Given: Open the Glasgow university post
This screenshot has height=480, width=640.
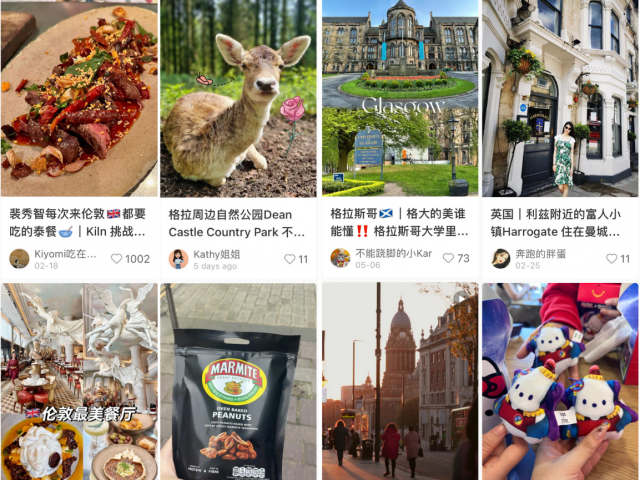Looking at the screenshot, I should point(400,100).
